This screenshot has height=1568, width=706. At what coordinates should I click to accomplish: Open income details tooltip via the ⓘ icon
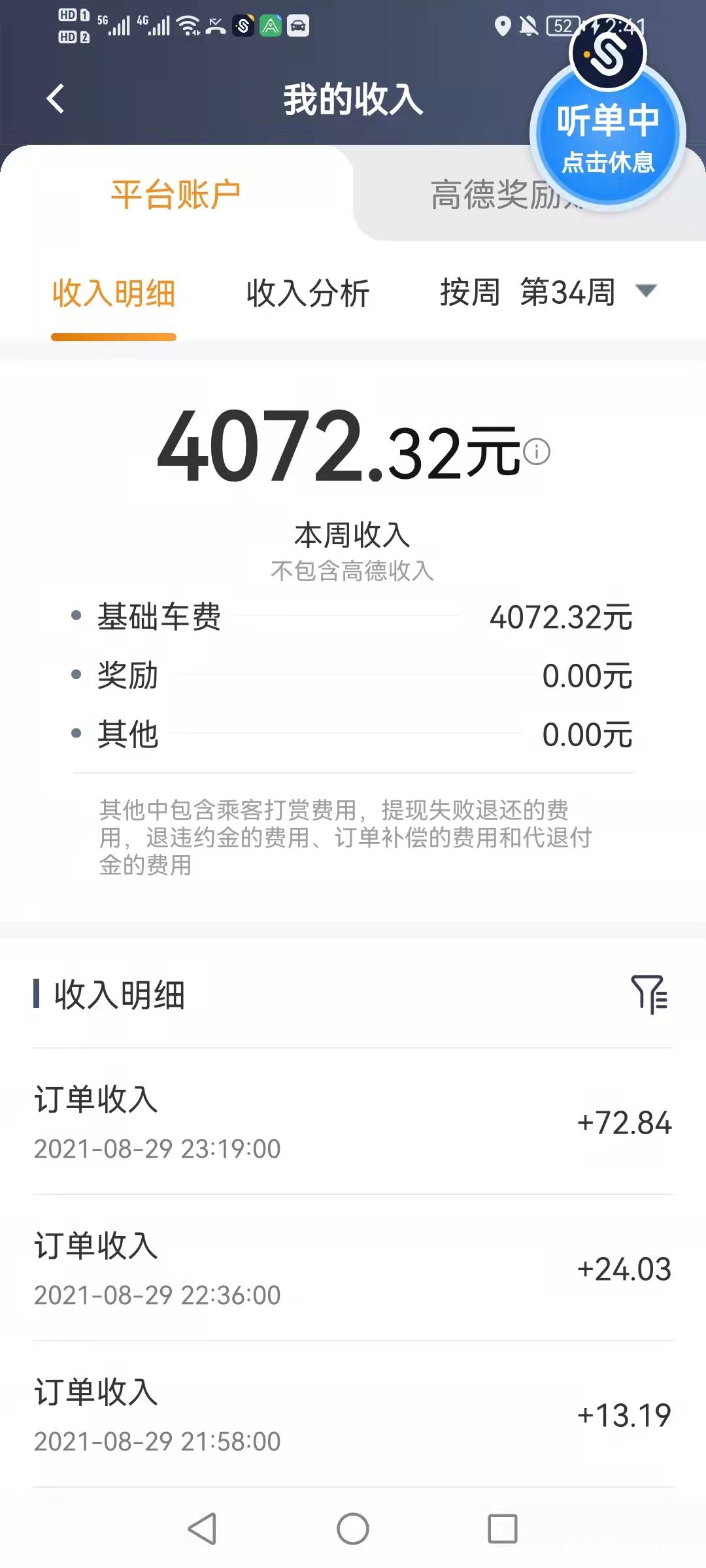click(536, 452)
